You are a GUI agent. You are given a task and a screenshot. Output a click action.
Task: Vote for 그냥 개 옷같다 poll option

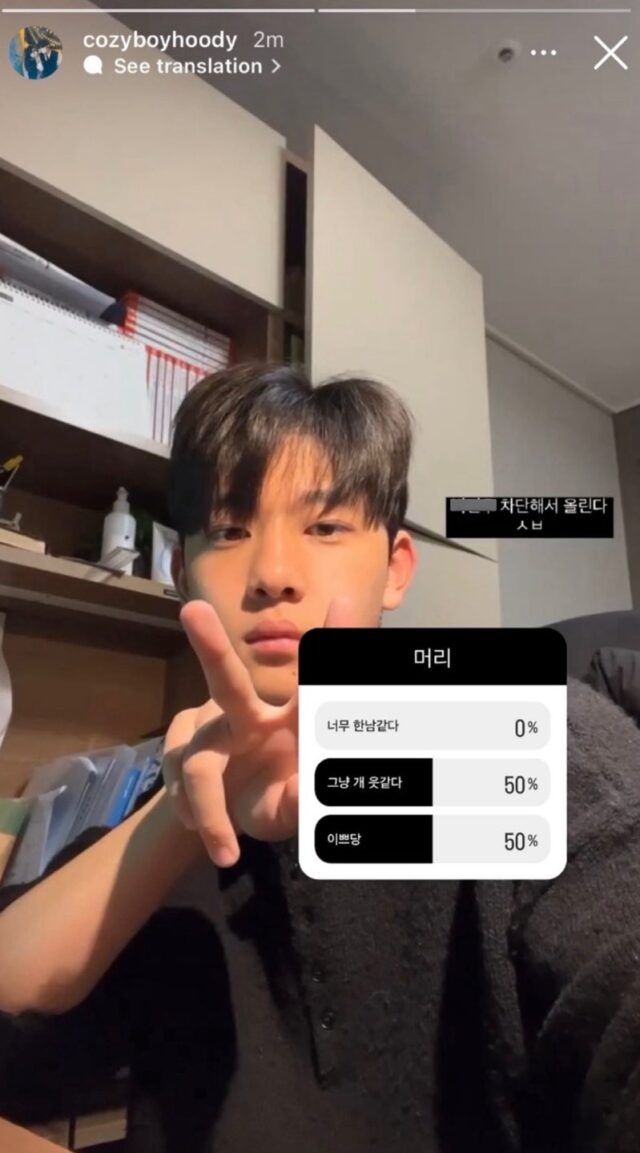432,783
